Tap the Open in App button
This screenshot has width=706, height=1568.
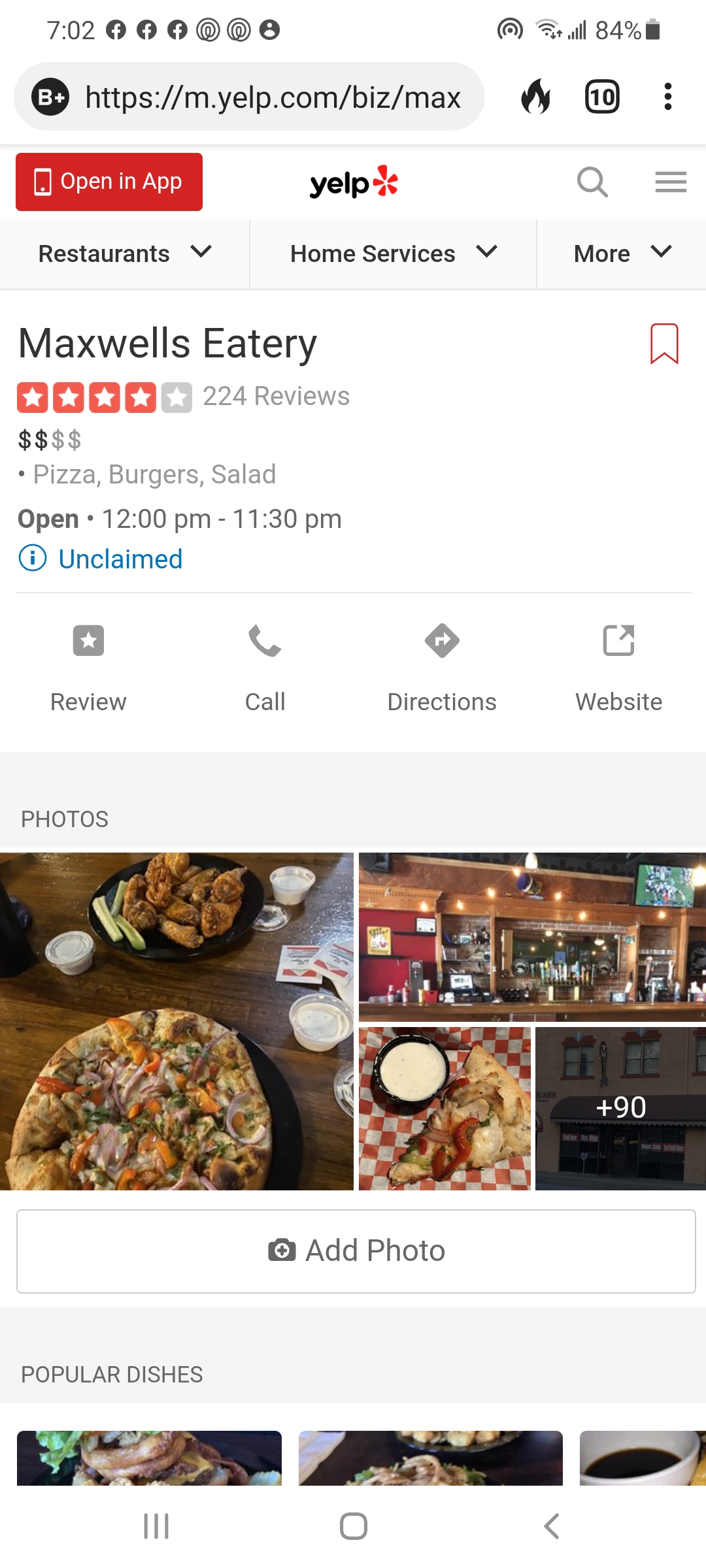coord(109,182)
